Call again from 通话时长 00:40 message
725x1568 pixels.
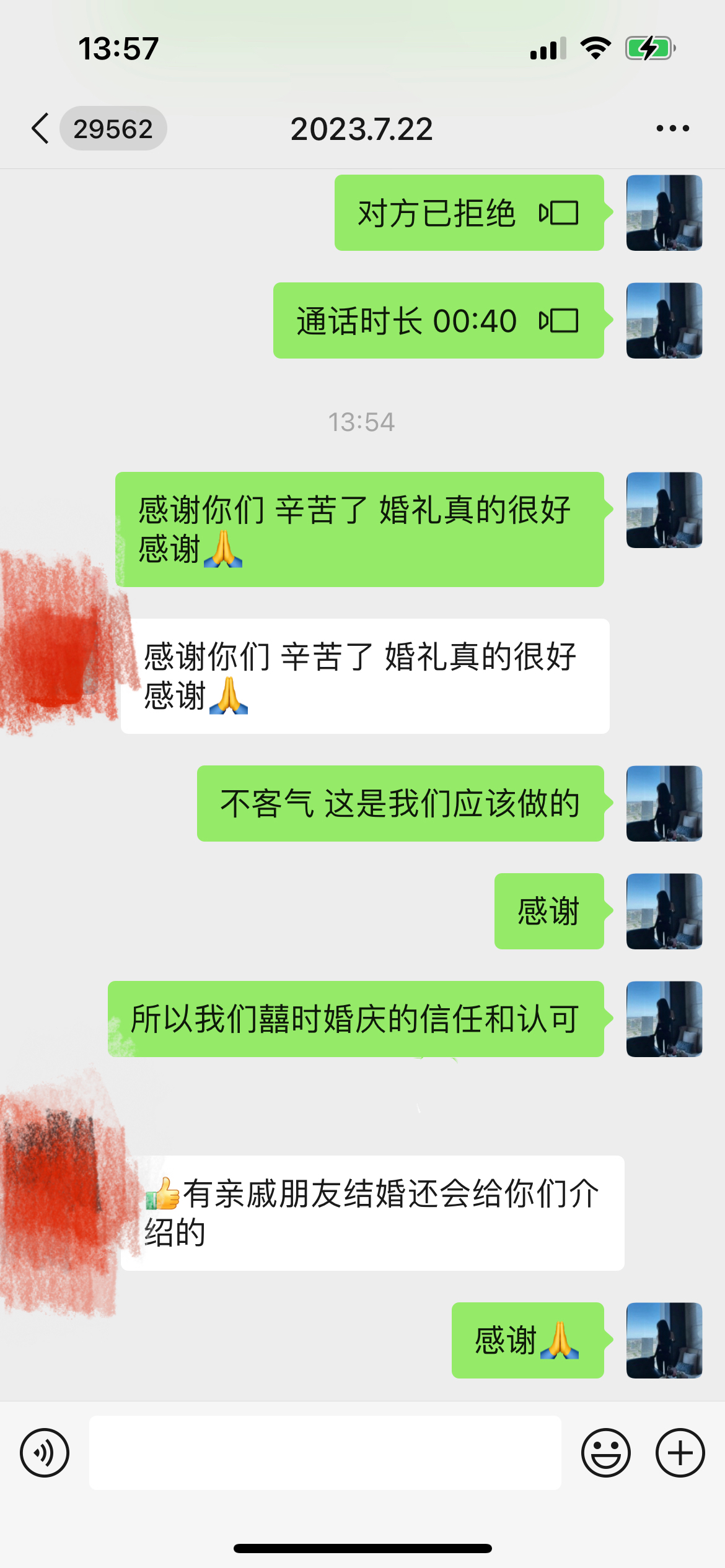[x=438, y=321]
